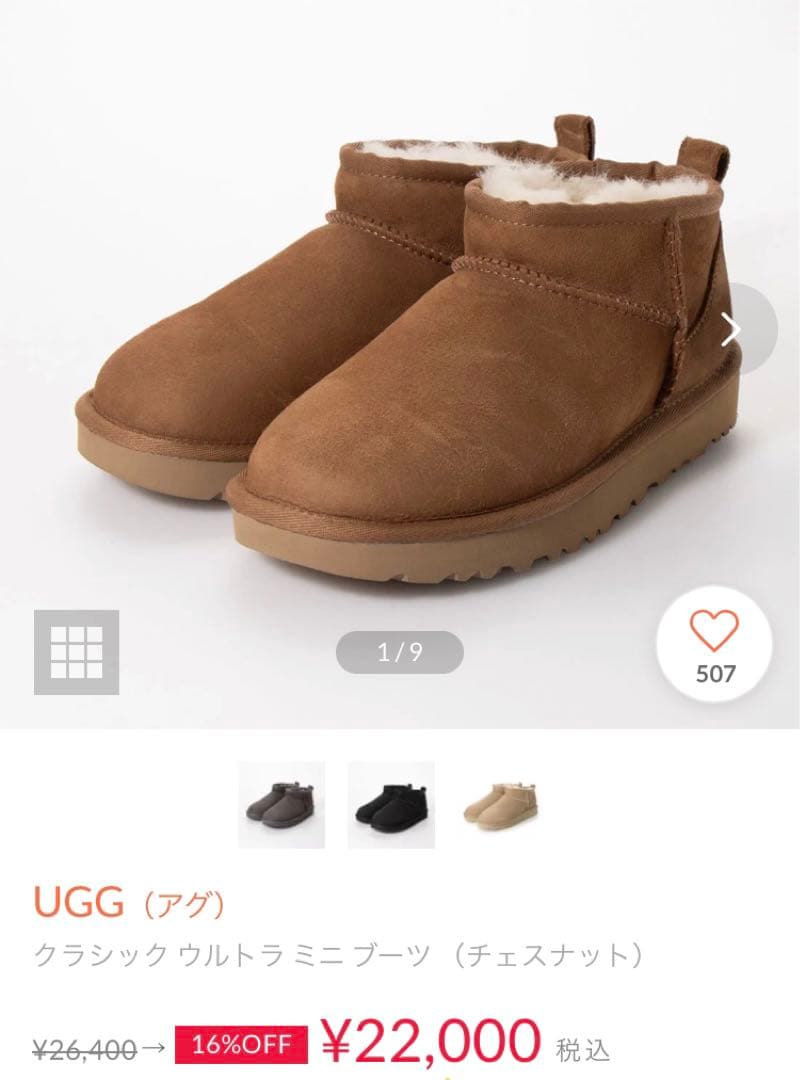Add the boots to favorites

(715, 645)
